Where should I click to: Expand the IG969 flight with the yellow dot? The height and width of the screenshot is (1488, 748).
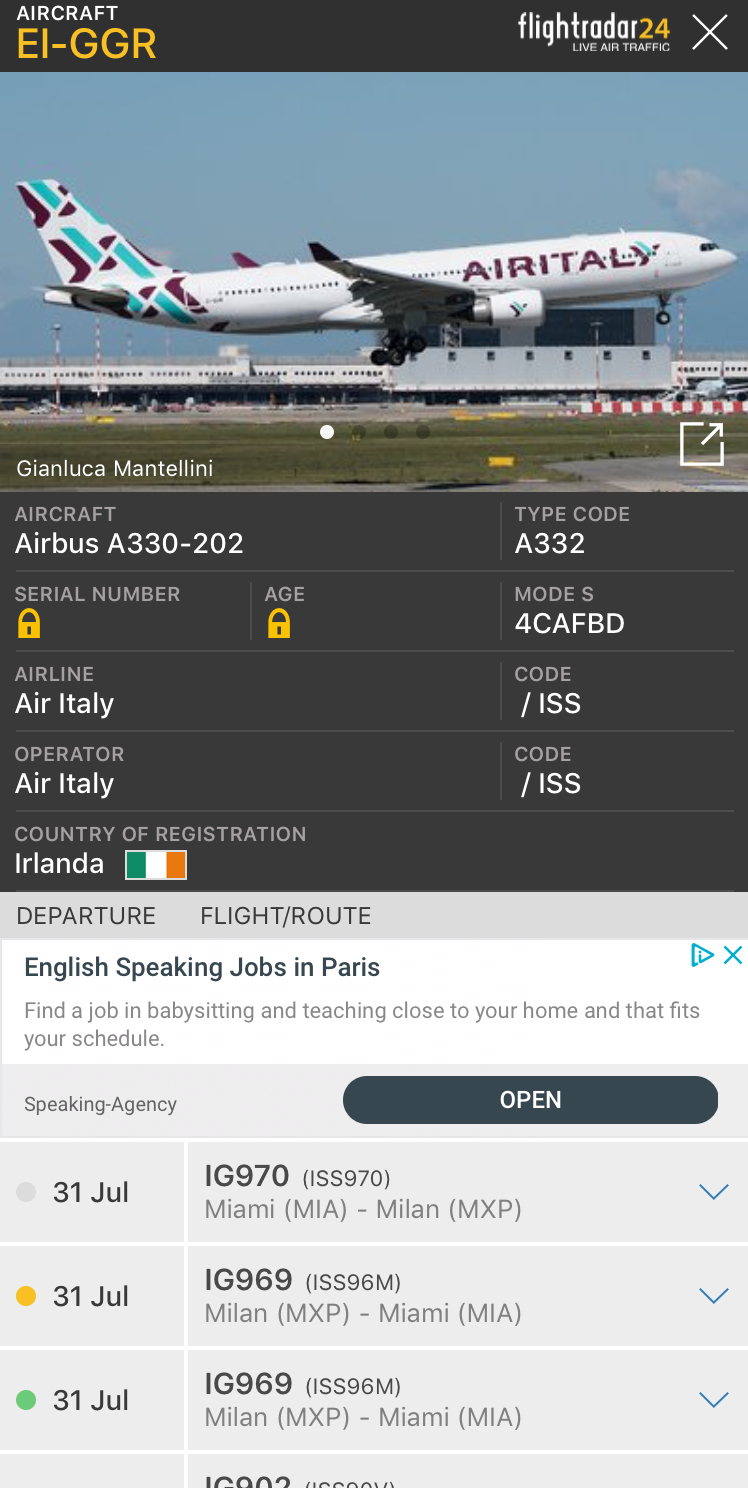coord(713,1295)
